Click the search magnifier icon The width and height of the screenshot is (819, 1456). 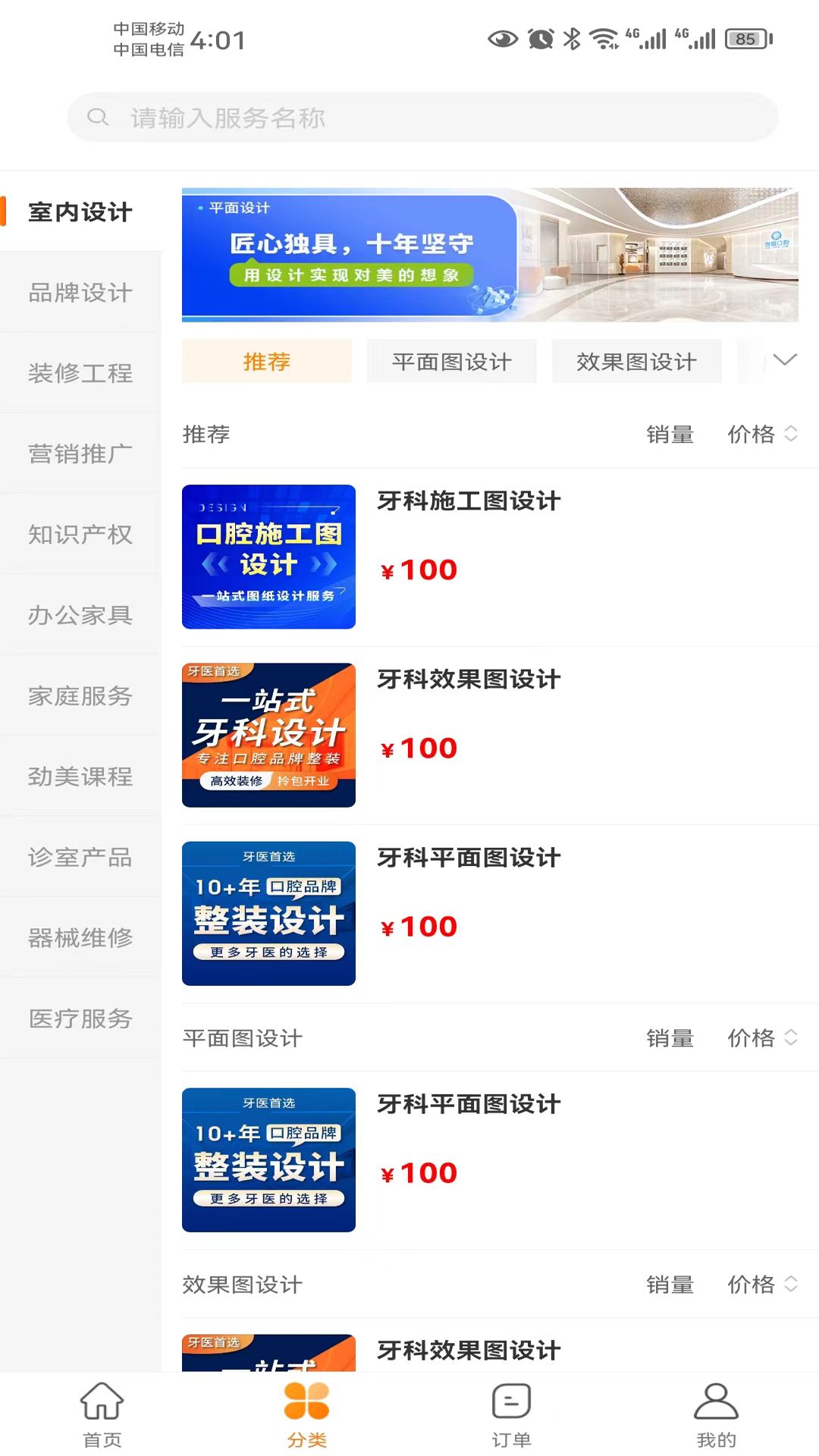98,118
